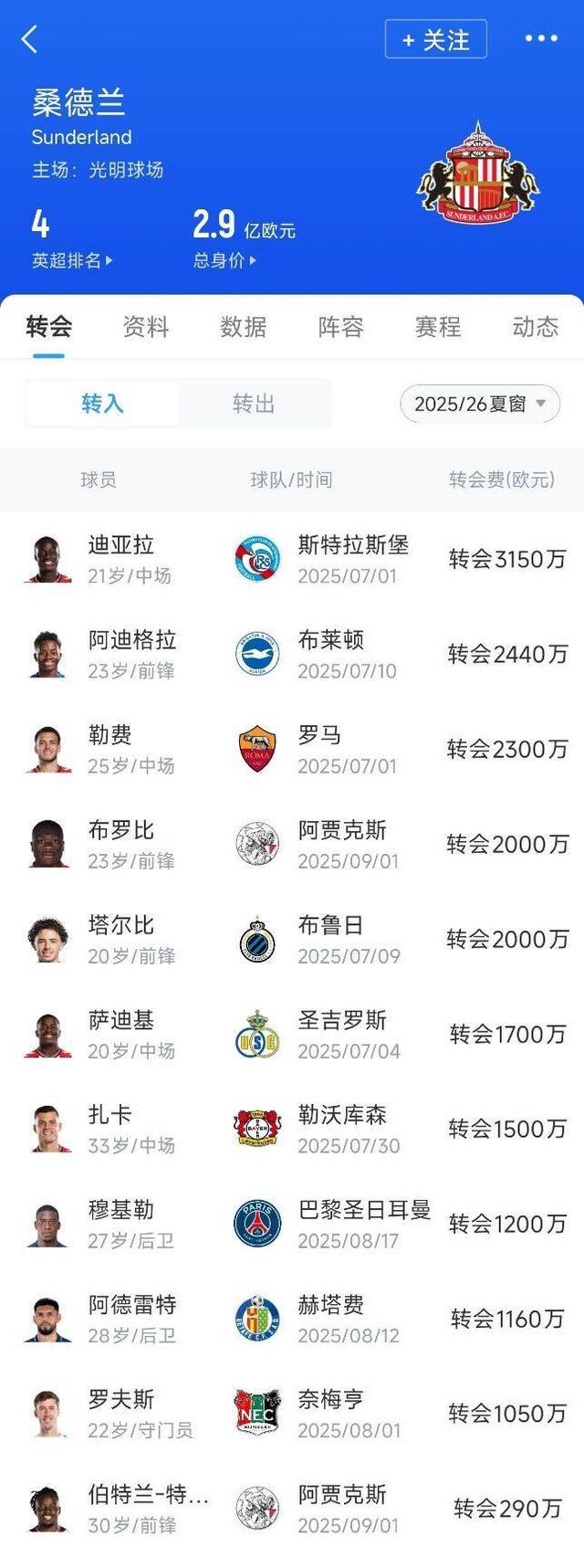Image resolution: width=584 pixels, height=1568 pixels.
Task: Expand the 2025/26夏窗 window dropdown
Action: point(479,404)
